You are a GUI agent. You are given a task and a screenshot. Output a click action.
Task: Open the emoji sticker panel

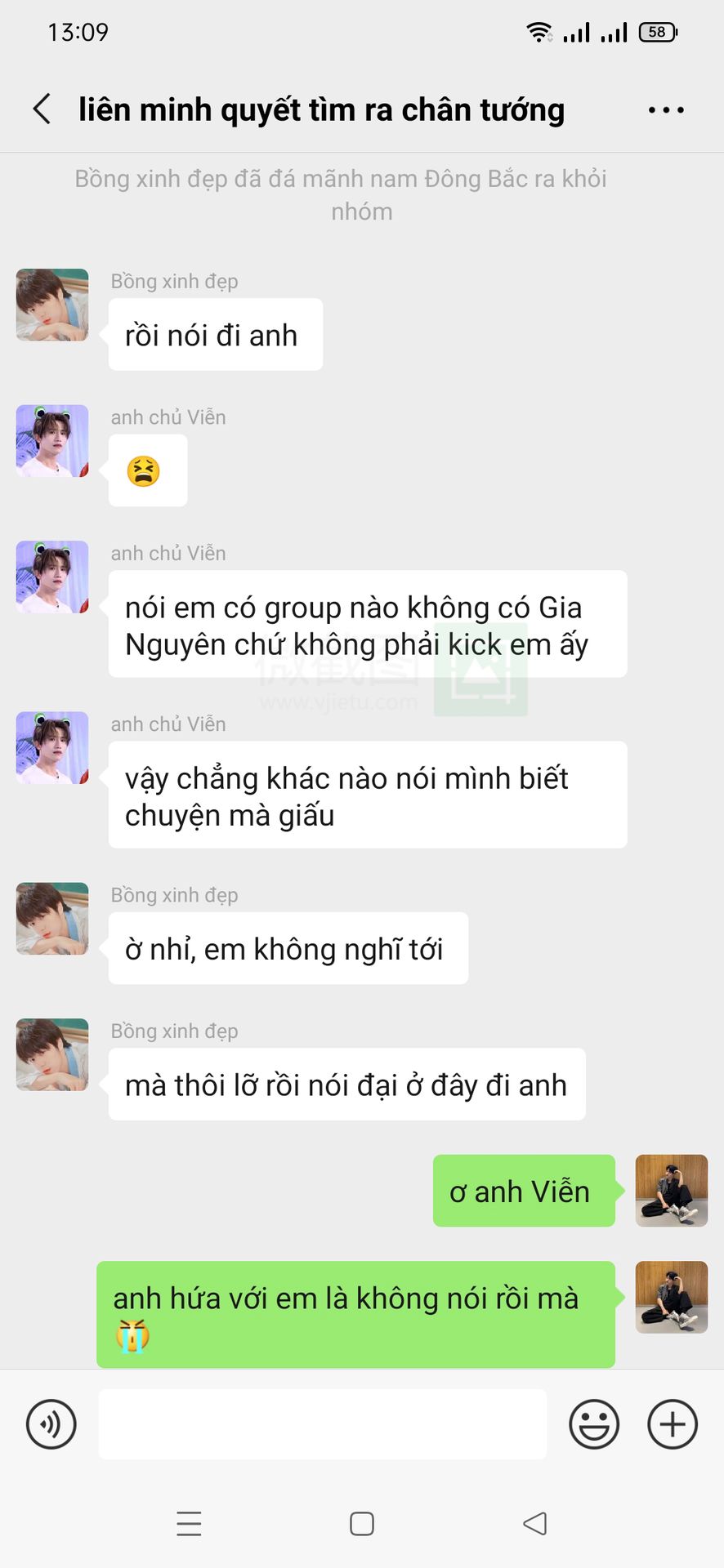[594, 1424]
